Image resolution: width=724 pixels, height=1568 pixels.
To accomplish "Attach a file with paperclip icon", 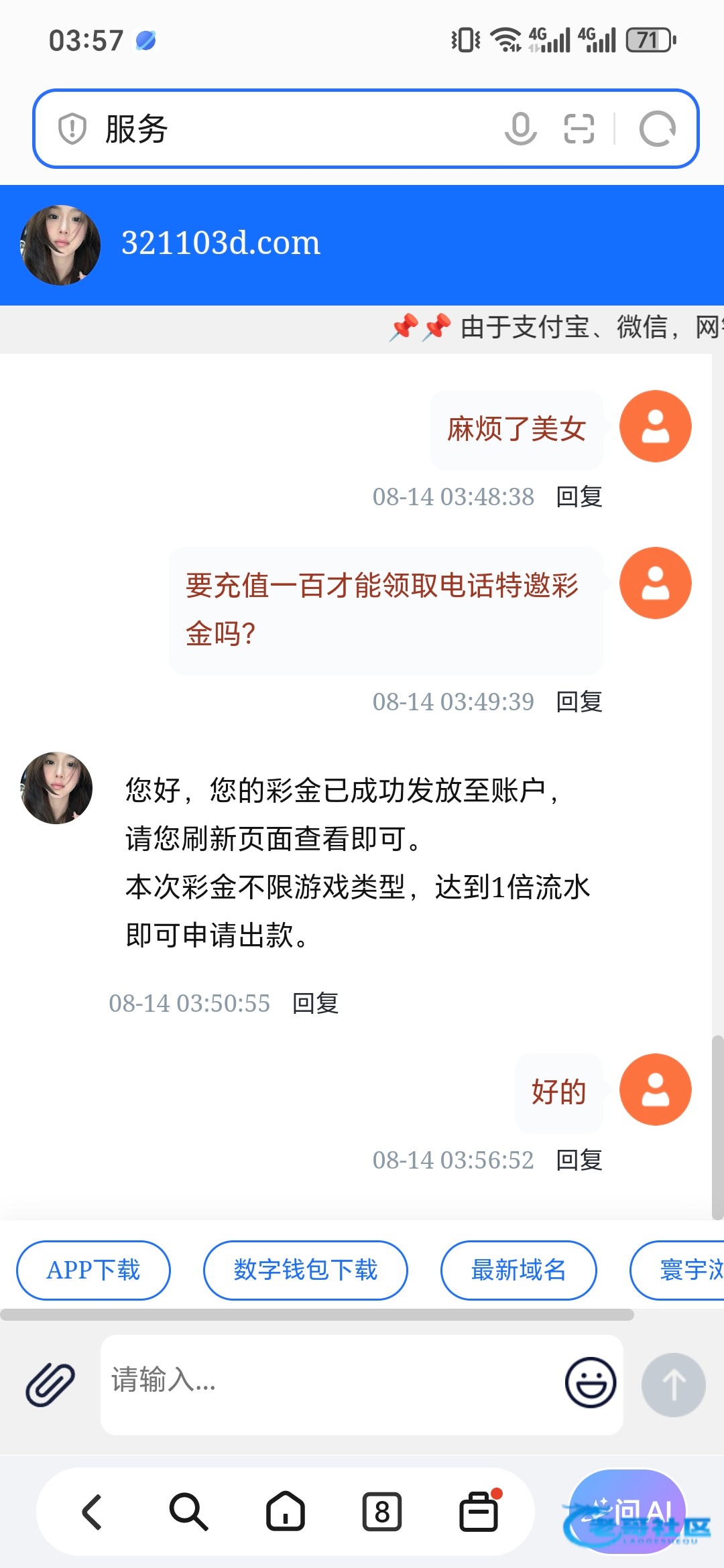I will 50,1384.
